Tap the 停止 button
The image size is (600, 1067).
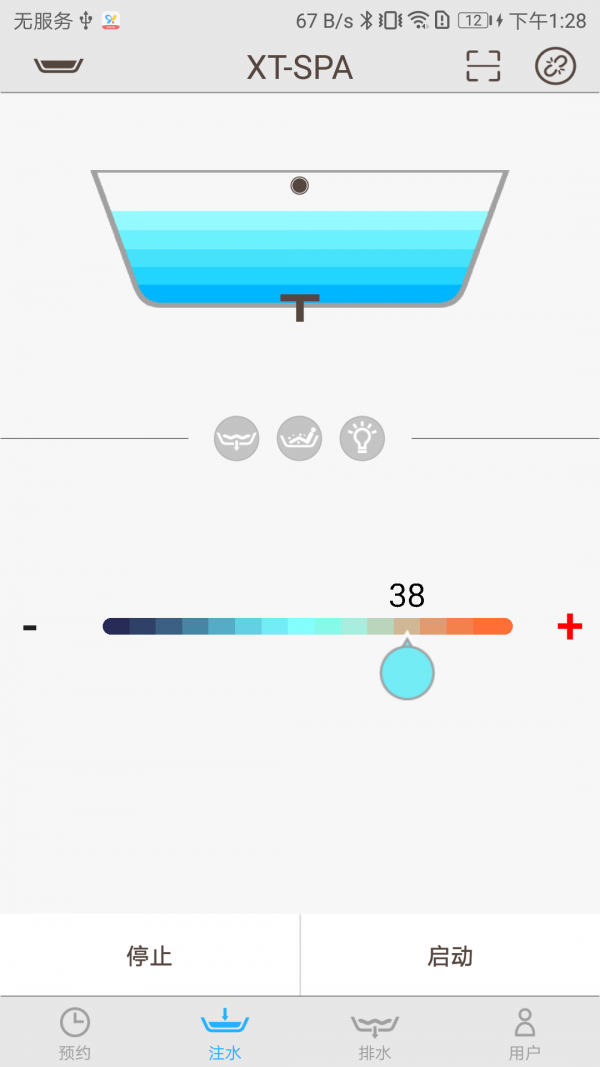(150, 956)
